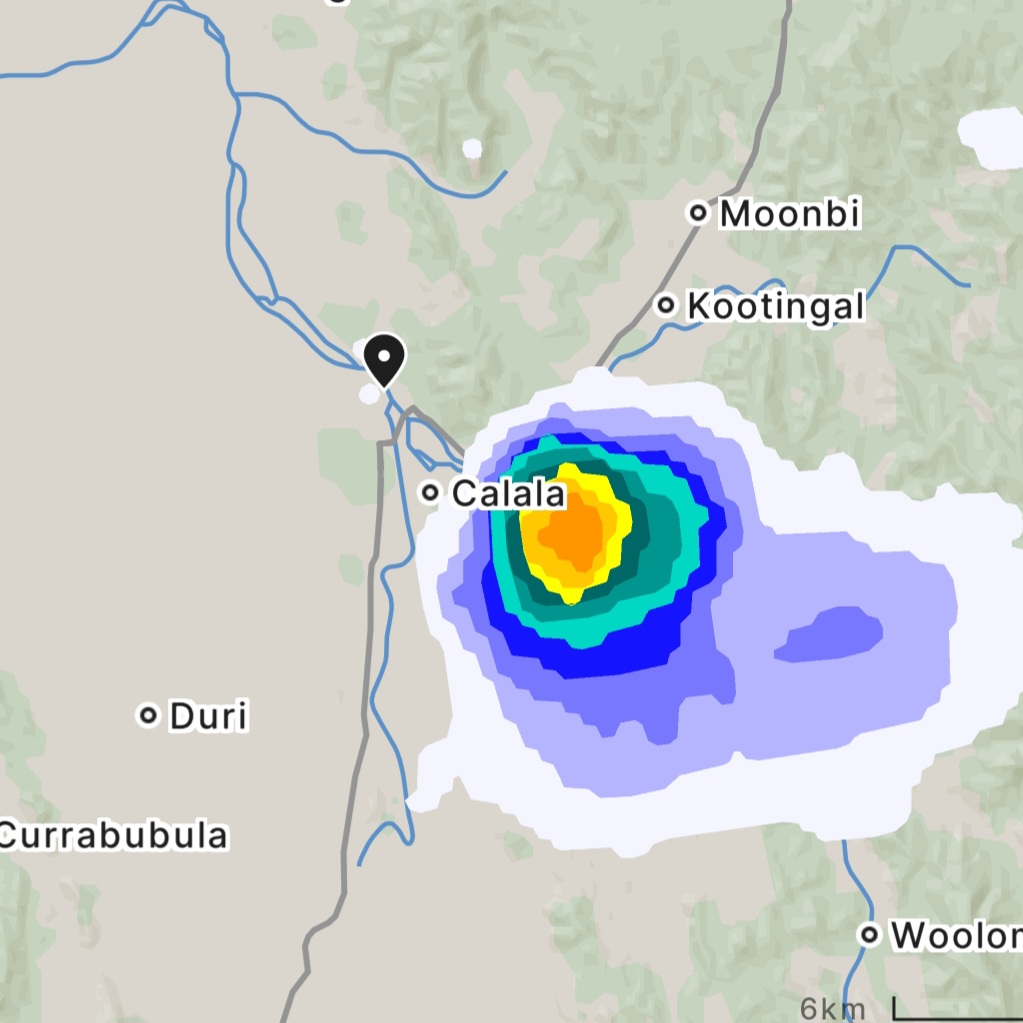Tap the black location pin marker

coord(384,359)
